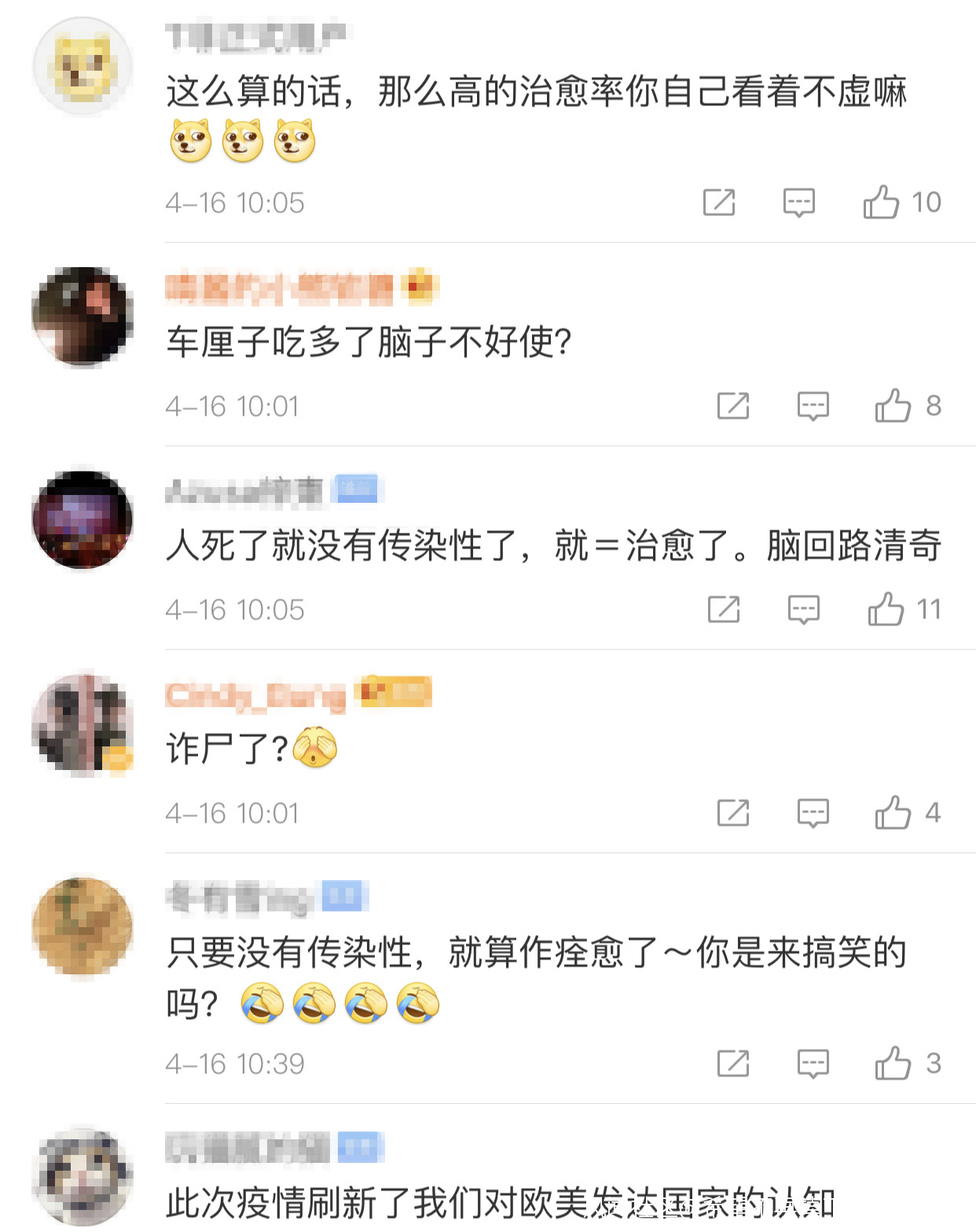
Task: Open the avatar beside the 车厘子吃多了 comment
Action: click(x=83, y=317)
